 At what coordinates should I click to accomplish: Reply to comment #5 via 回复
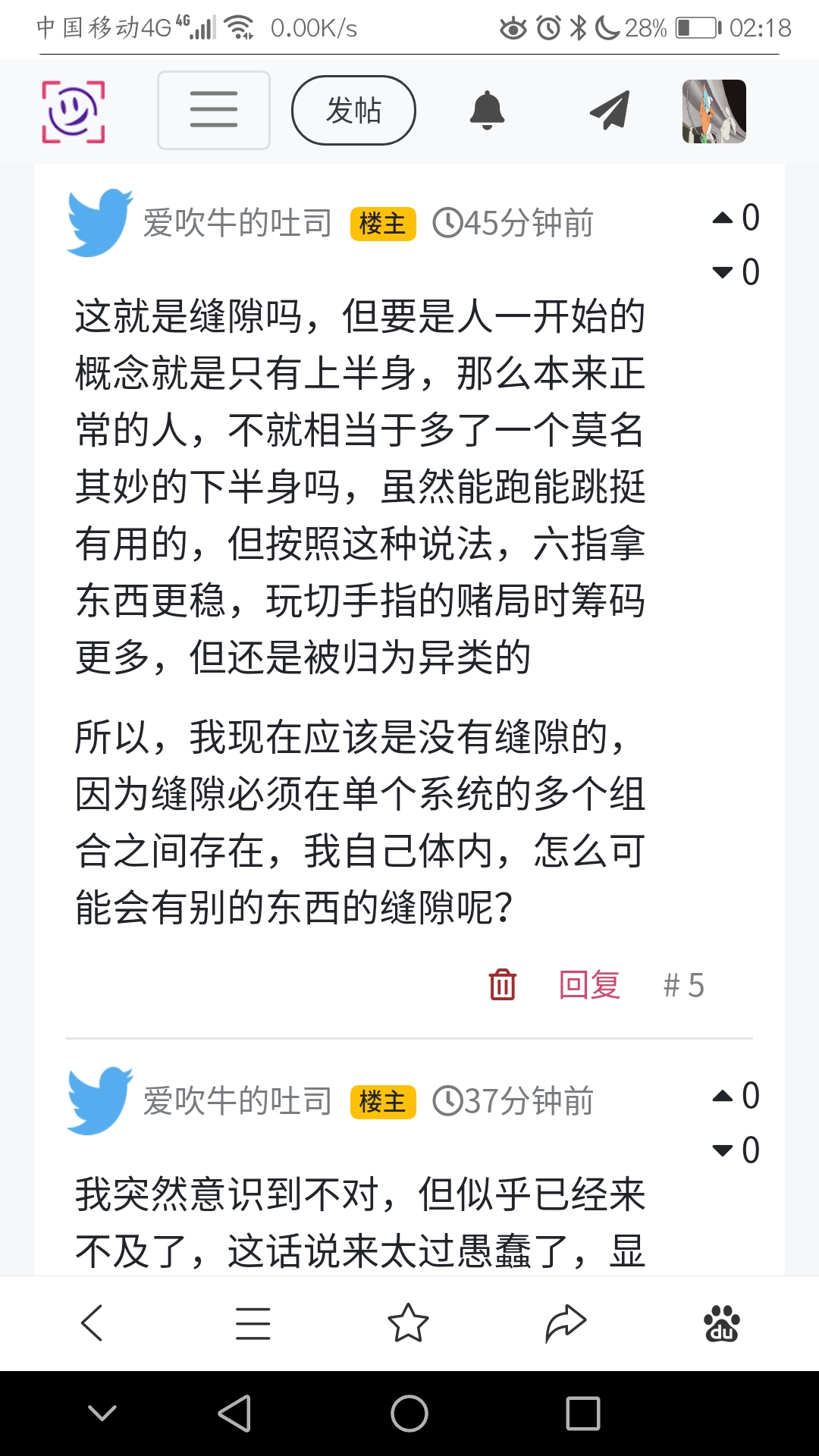[589, 985]
